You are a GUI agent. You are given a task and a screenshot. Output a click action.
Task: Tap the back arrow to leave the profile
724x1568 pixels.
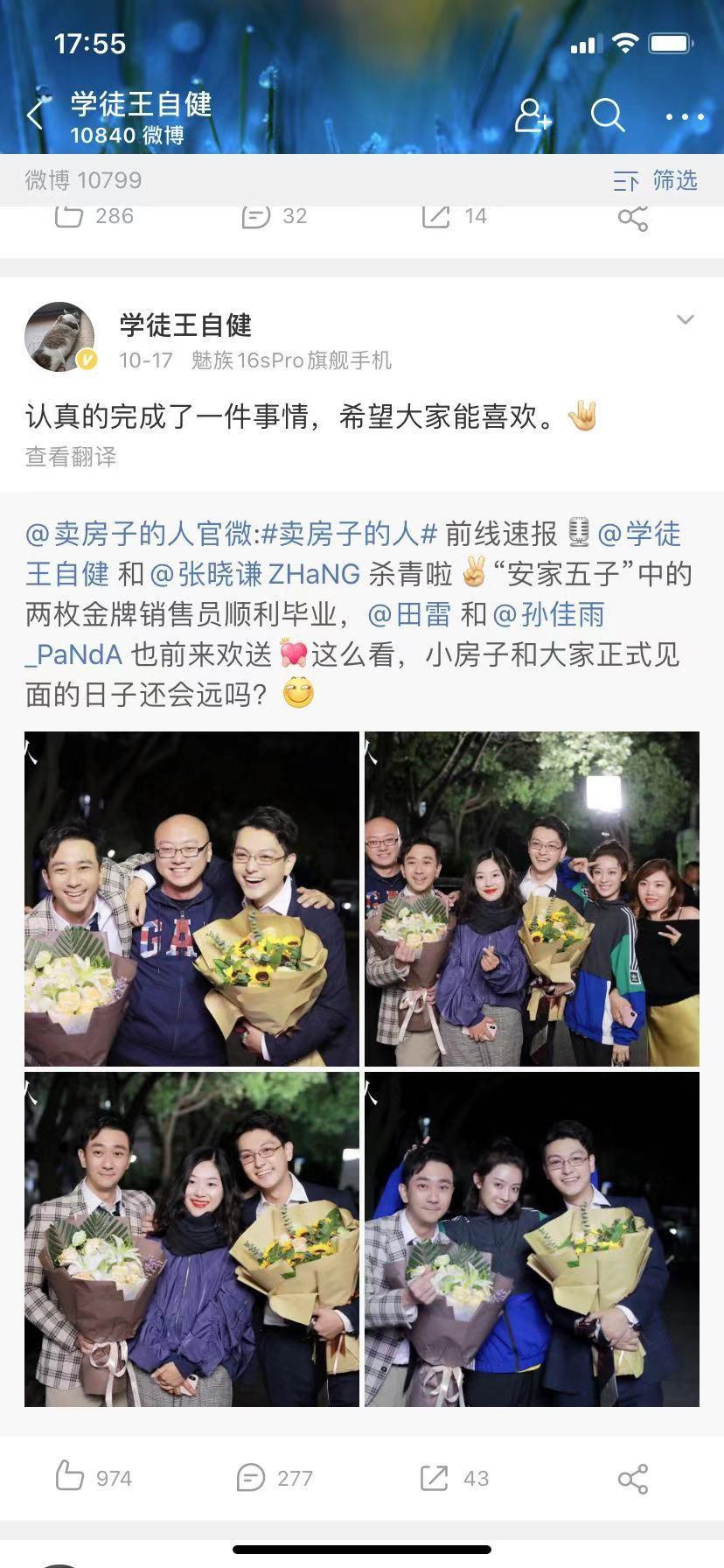(35, 115)
